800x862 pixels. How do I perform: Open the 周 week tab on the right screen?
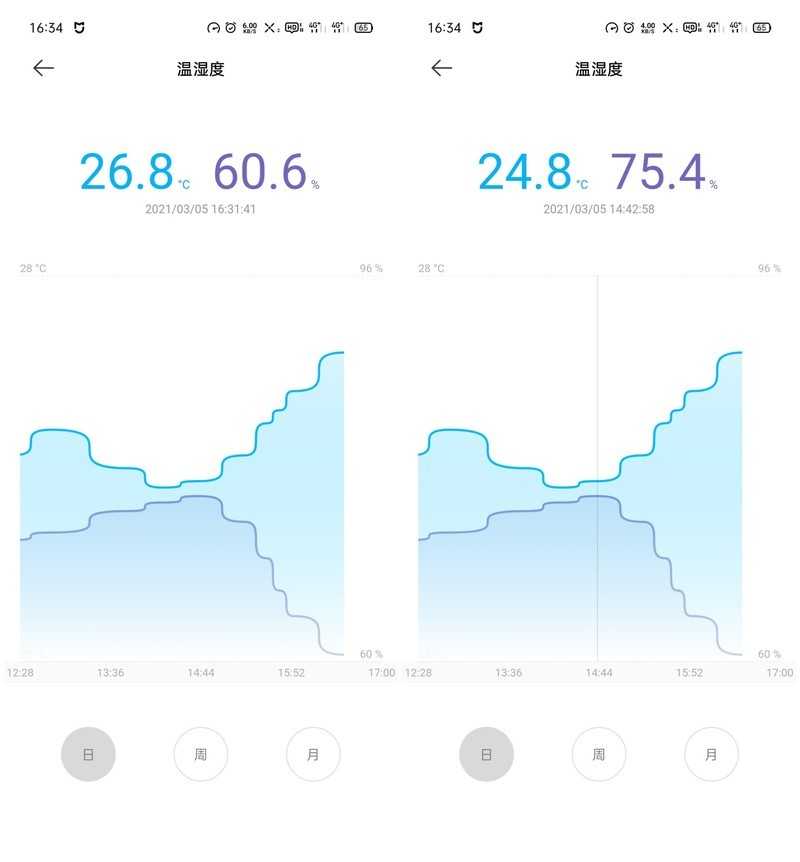click(x=598, y=754)
